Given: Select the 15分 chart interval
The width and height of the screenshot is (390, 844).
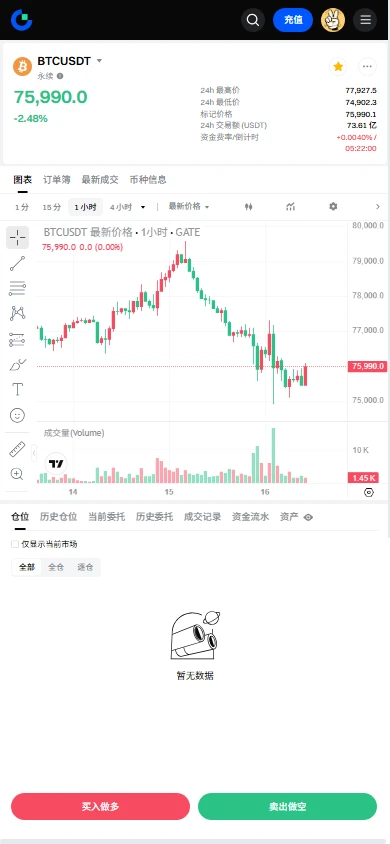Looking at the screenshot, I should (52, 207).
